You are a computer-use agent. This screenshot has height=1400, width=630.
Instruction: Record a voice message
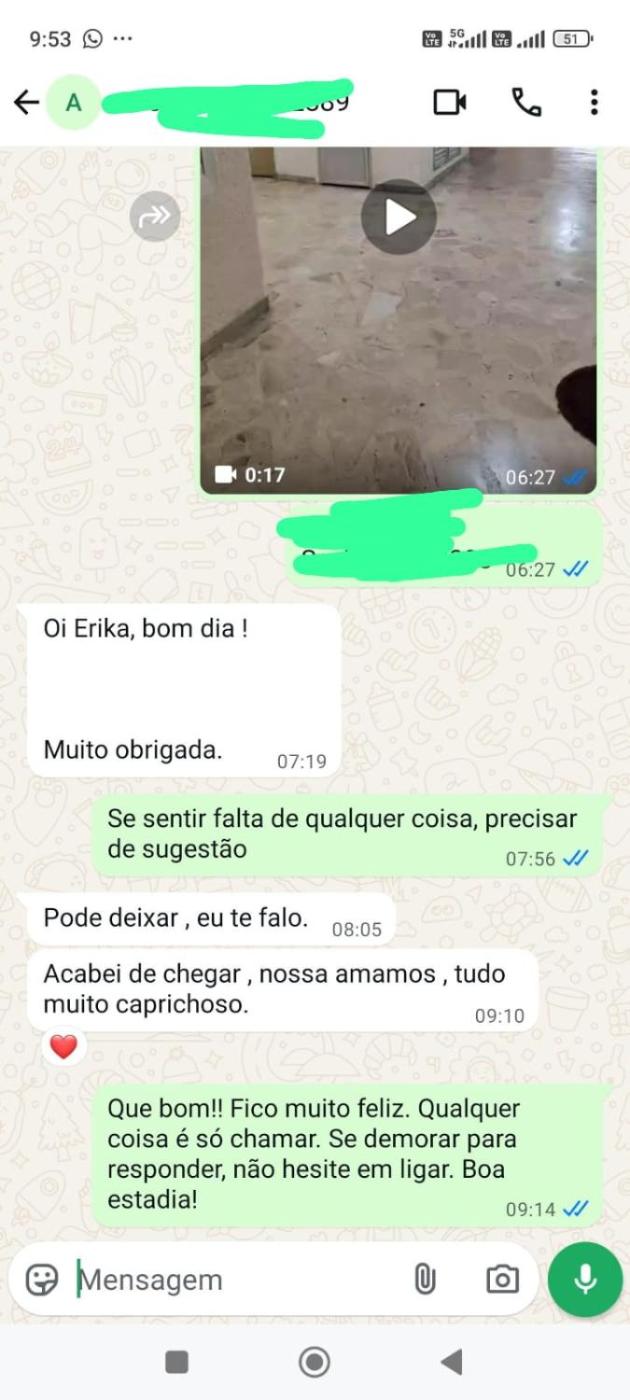point(585,1279)
